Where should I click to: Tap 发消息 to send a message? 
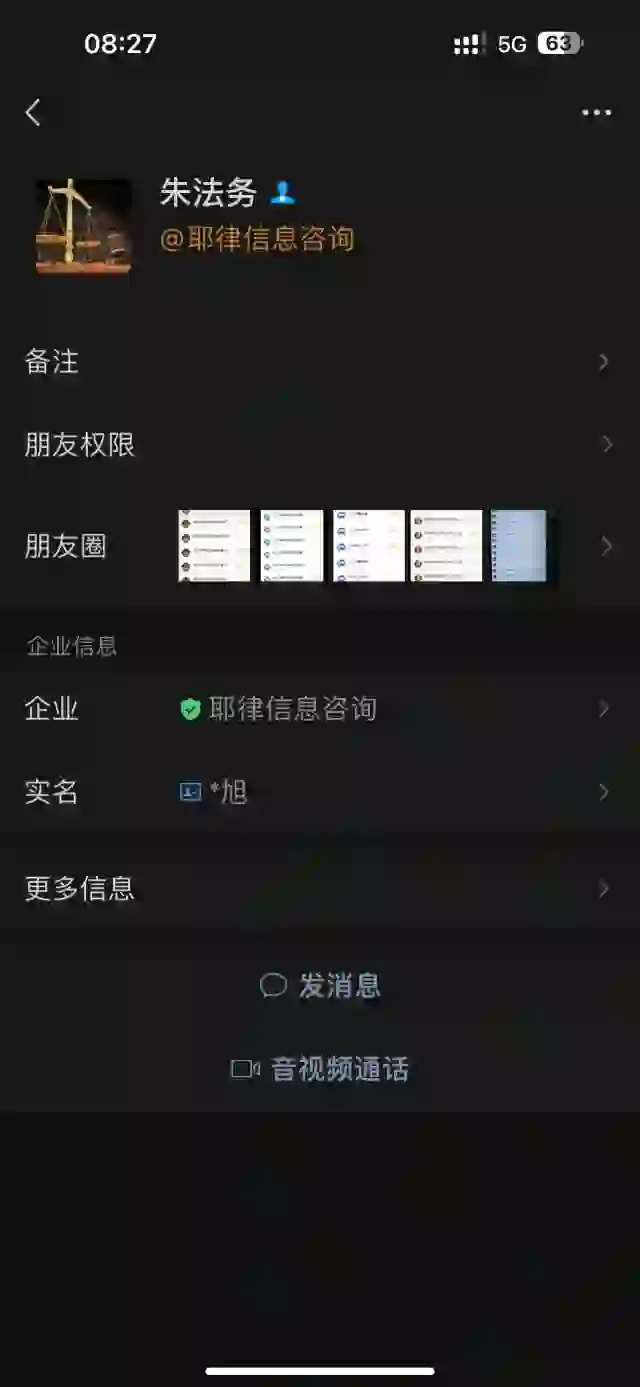pos(320,986)
